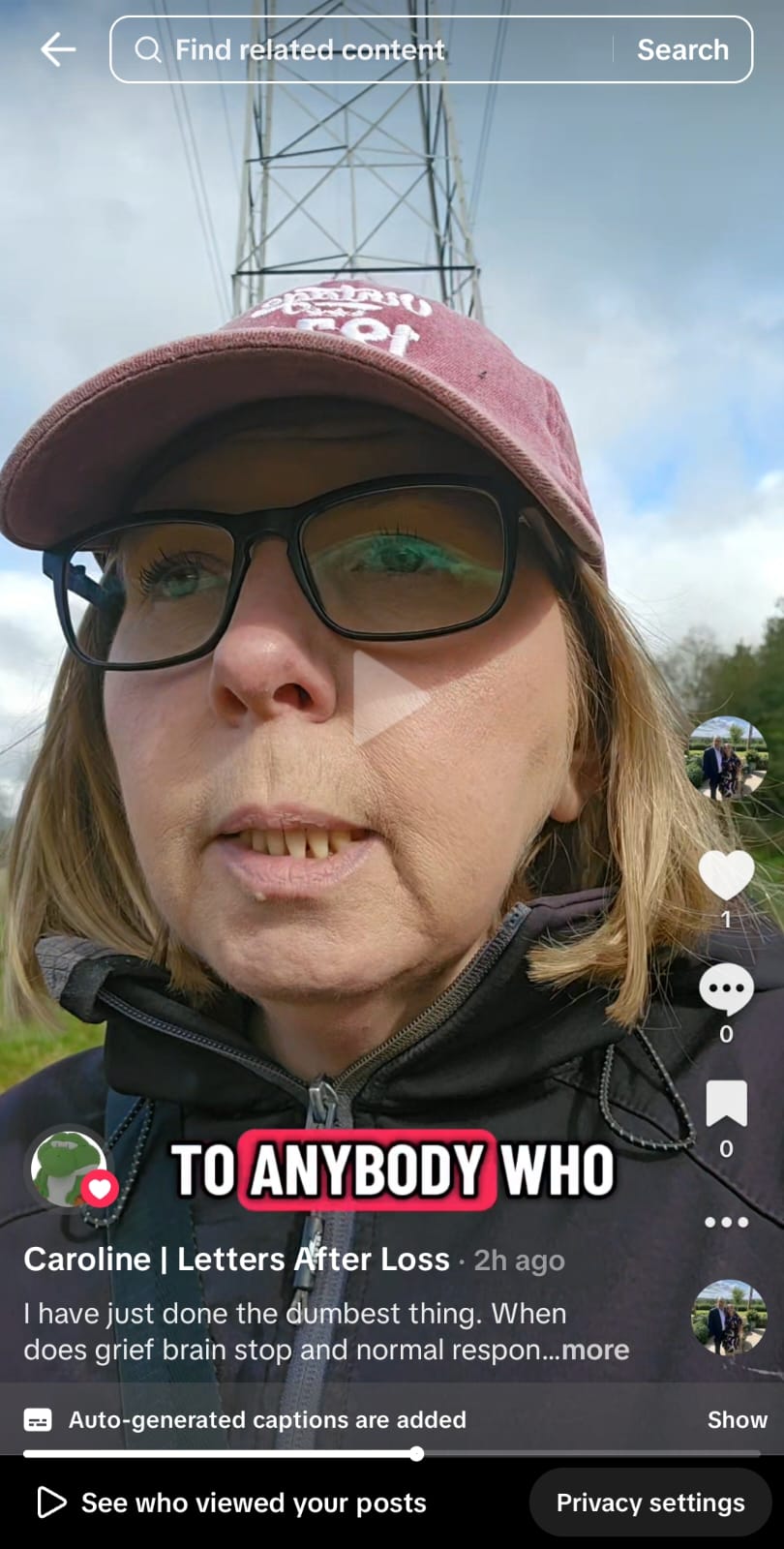The height and width of the screenshot is (1549, 784).
Task: Expand the description with more
Action: [x=595, y=1350]
